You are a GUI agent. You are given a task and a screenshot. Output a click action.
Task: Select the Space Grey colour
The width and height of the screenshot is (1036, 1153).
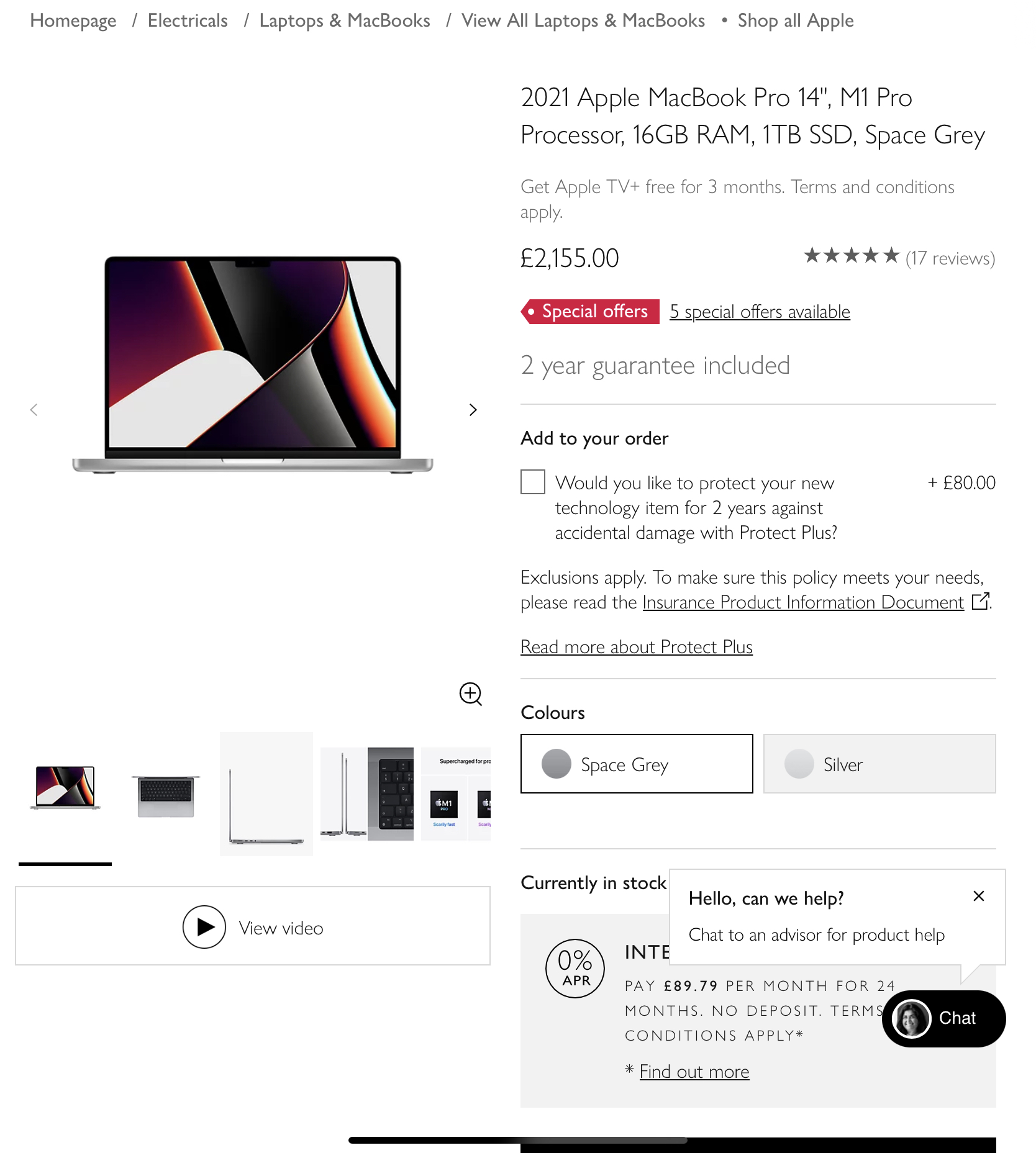click(x=636, y=764)
